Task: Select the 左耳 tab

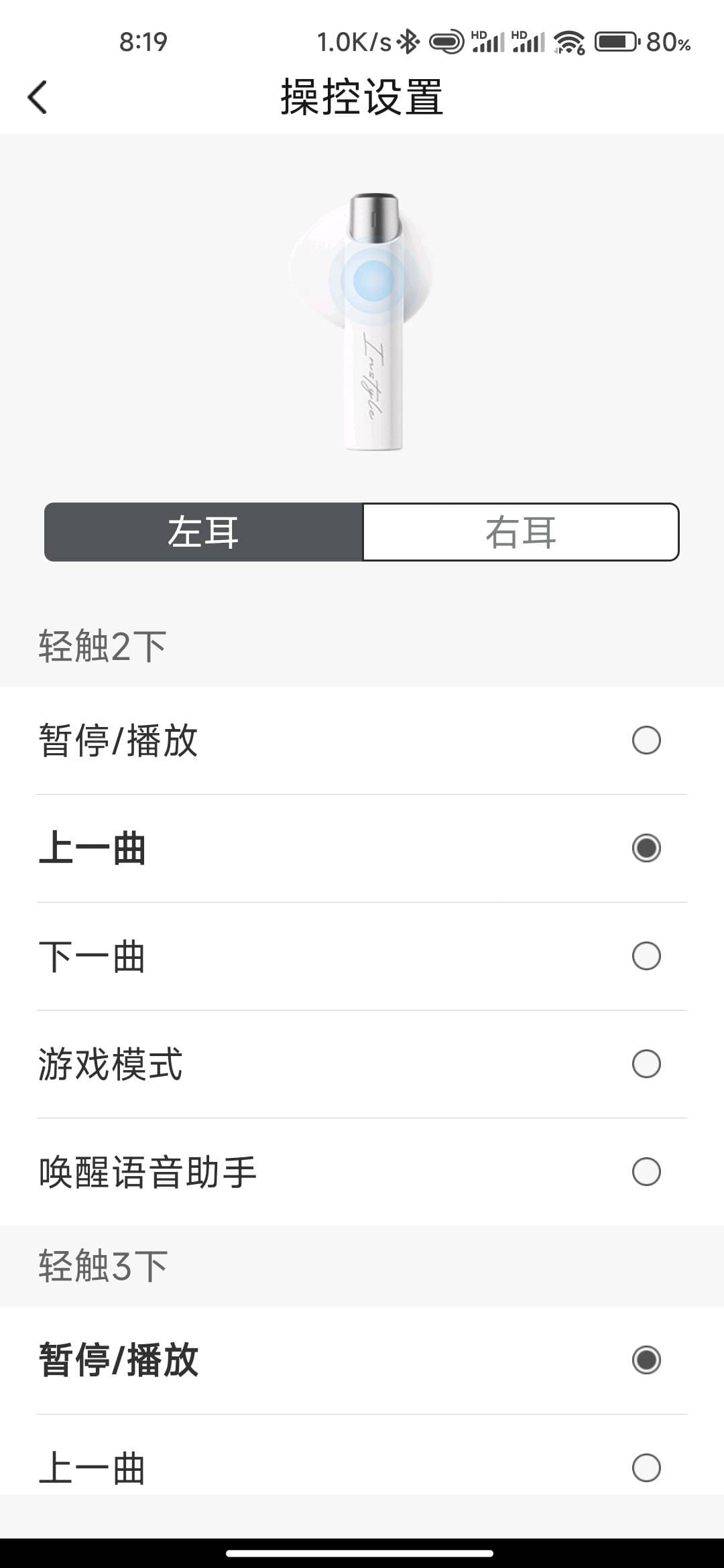Action: (x=203, y=532)
